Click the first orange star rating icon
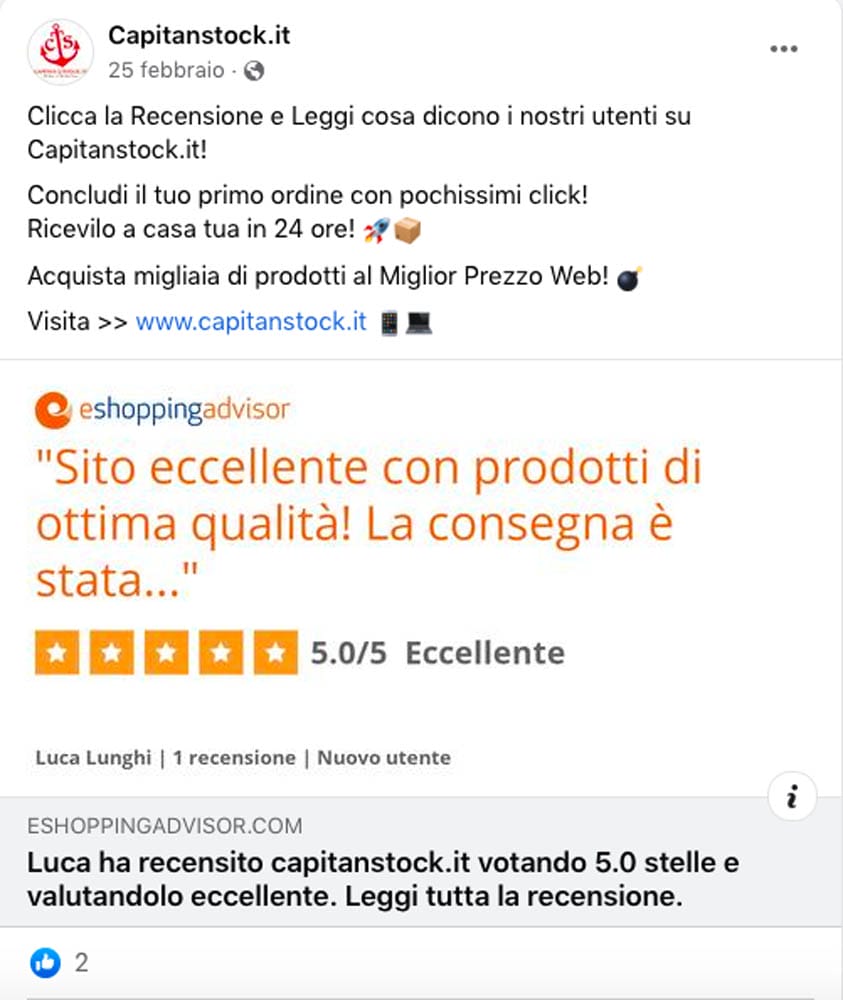The height and width of the screenshot is (1000, 843). (x=57, y=652)
